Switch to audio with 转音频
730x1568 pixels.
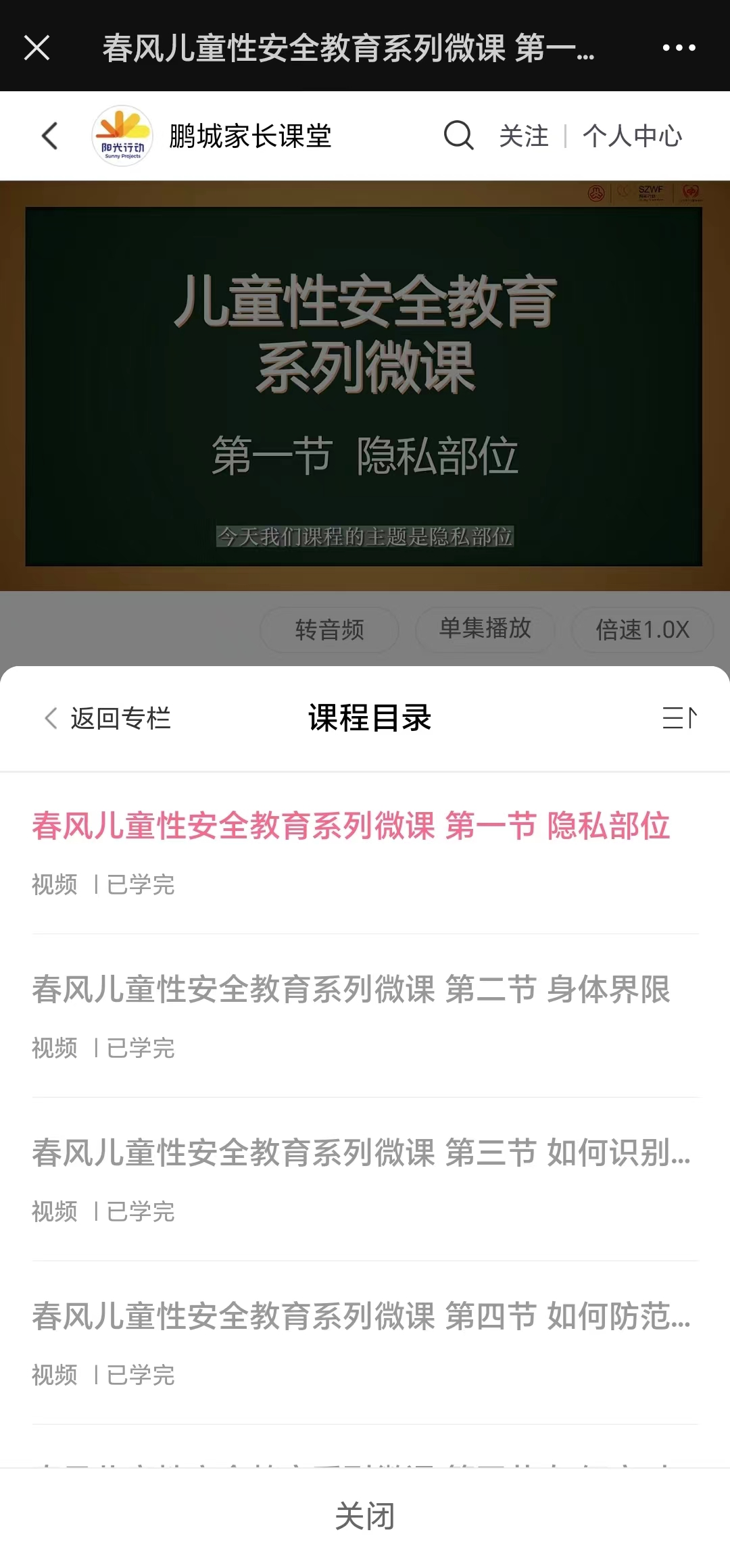click(x=329, y=630)
